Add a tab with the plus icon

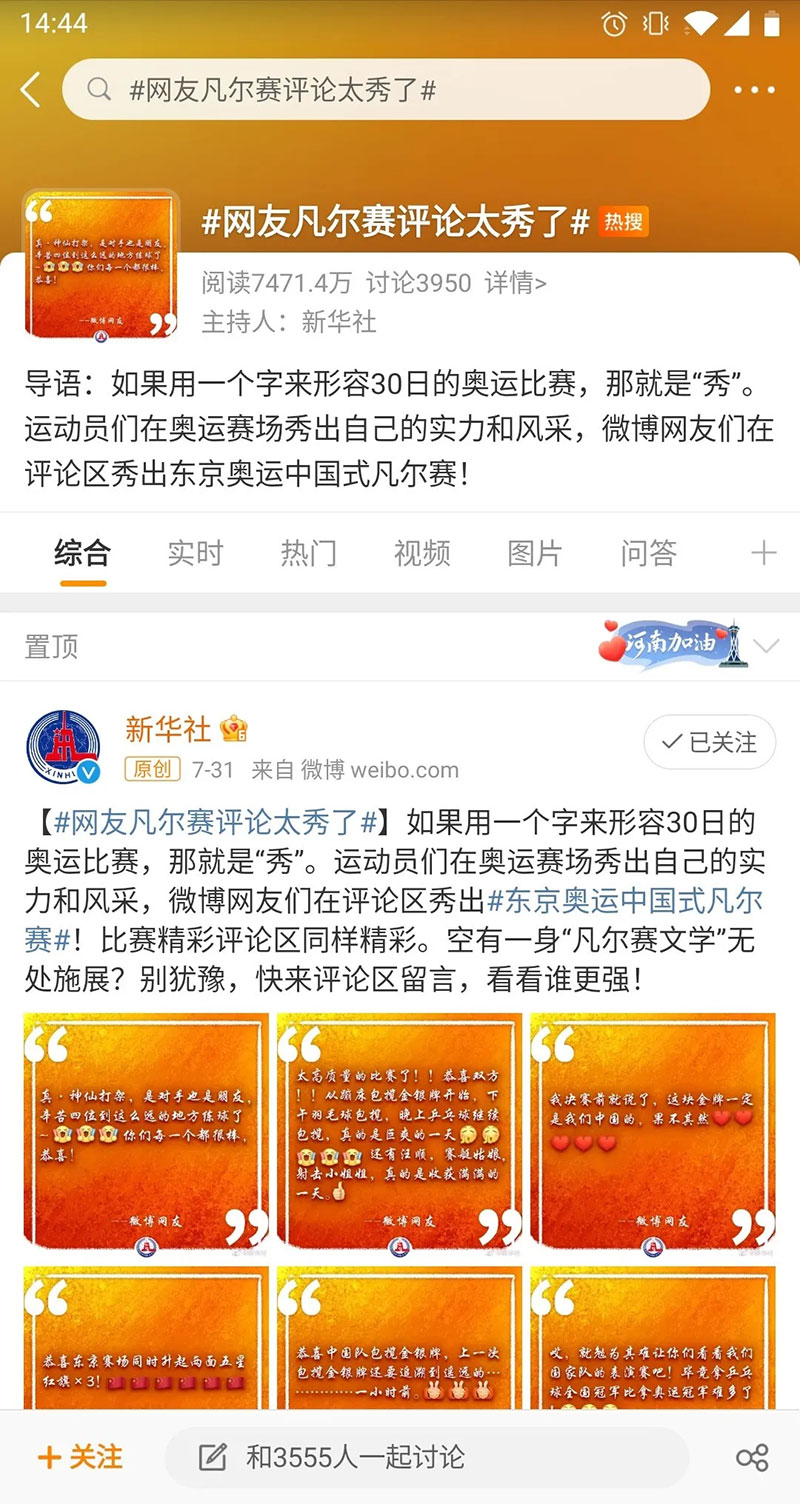coord(763,553)
